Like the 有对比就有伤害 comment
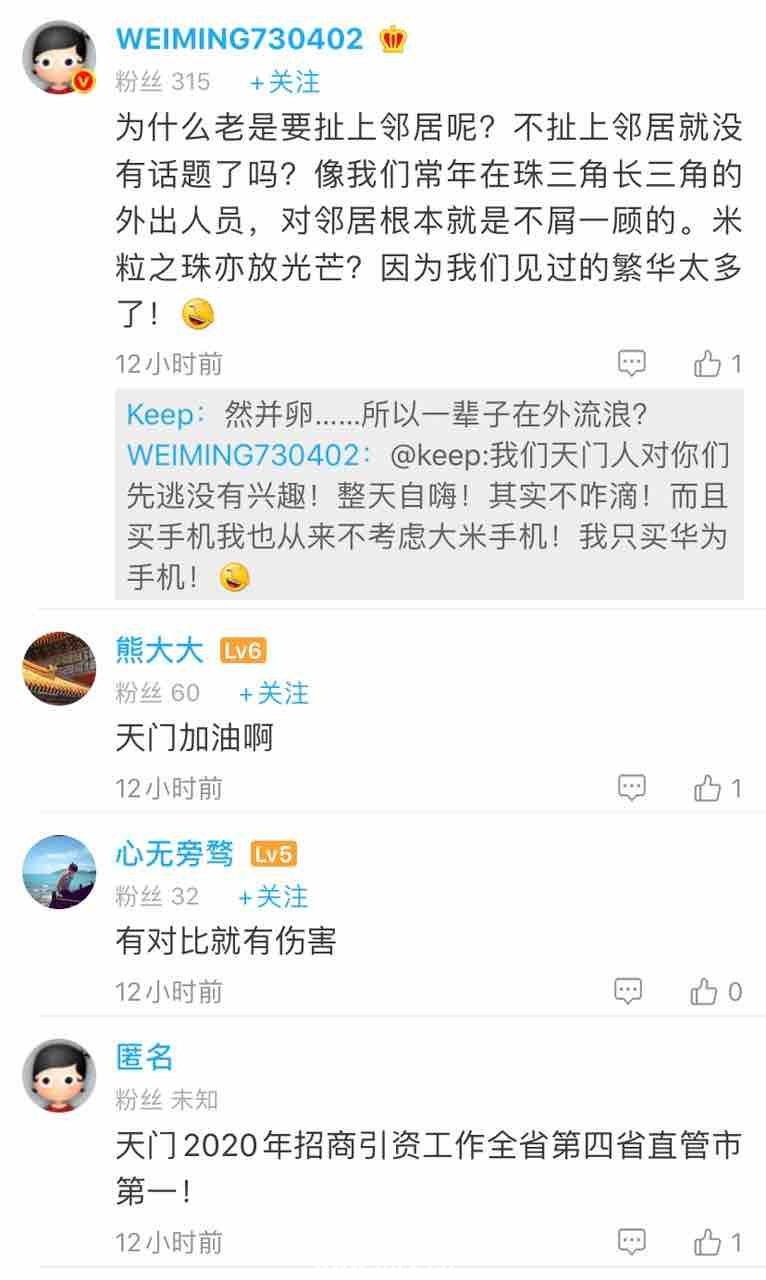Viewport: 766px width, 1280px height. pyautogui.click(x=706, y=992)
